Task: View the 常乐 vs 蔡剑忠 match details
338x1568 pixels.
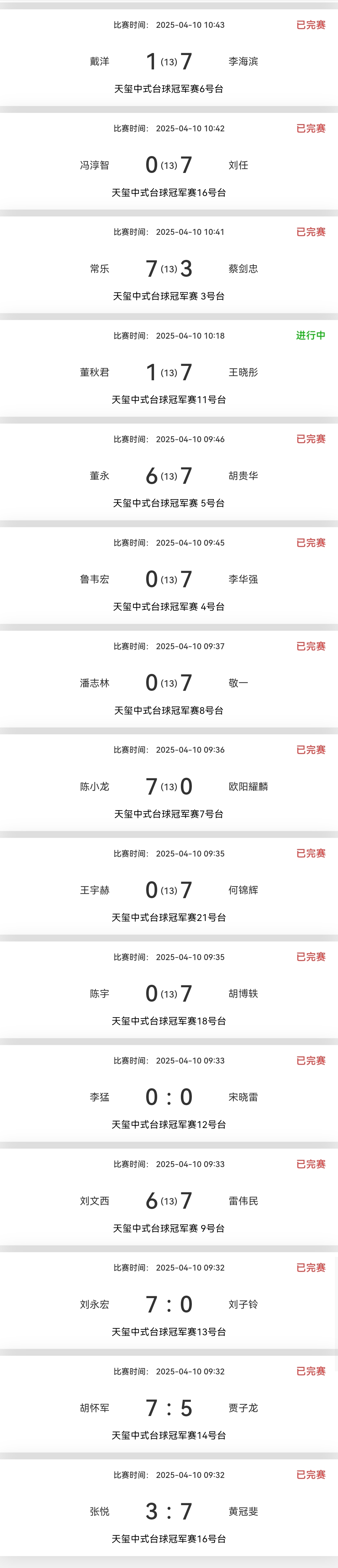Action: coord(169,268)
